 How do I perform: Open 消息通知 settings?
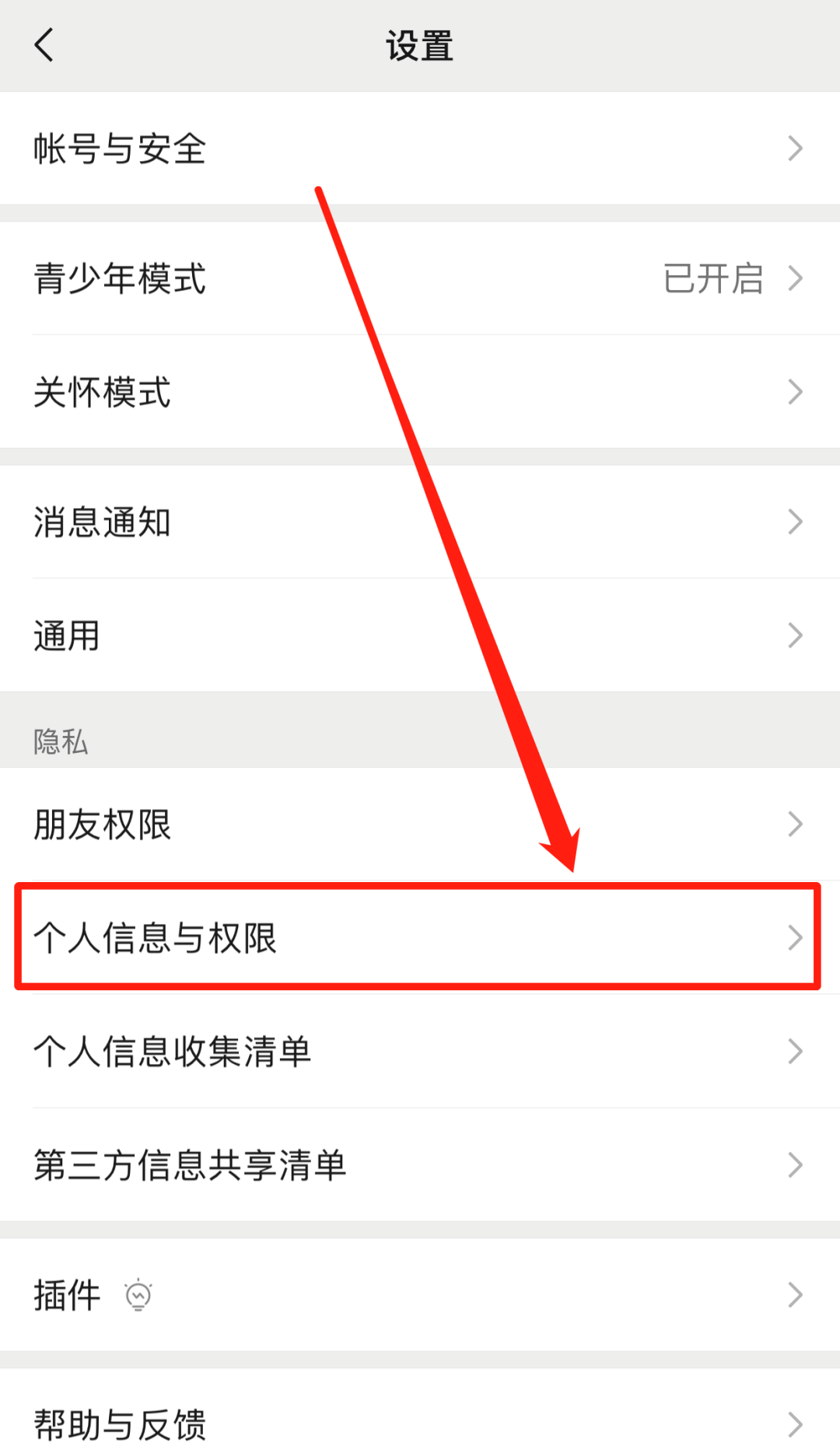pyautogui.click(x=420, y=522)
